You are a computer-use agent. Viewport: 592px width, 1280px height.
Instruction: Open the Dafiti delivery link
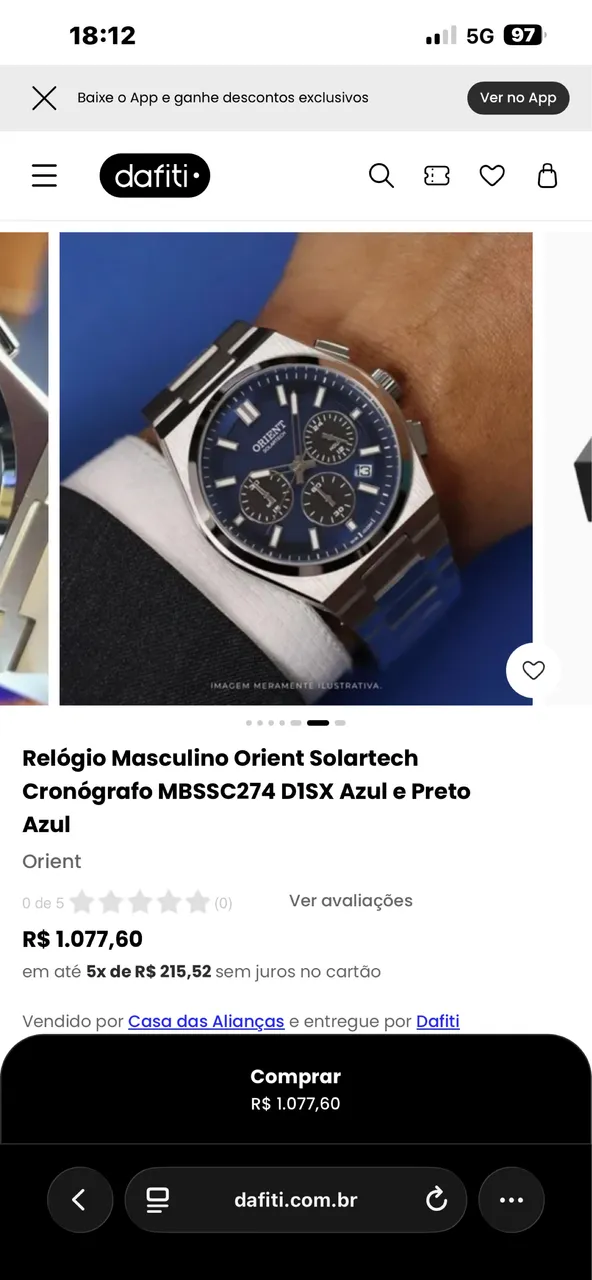[x=438, y=1021]
